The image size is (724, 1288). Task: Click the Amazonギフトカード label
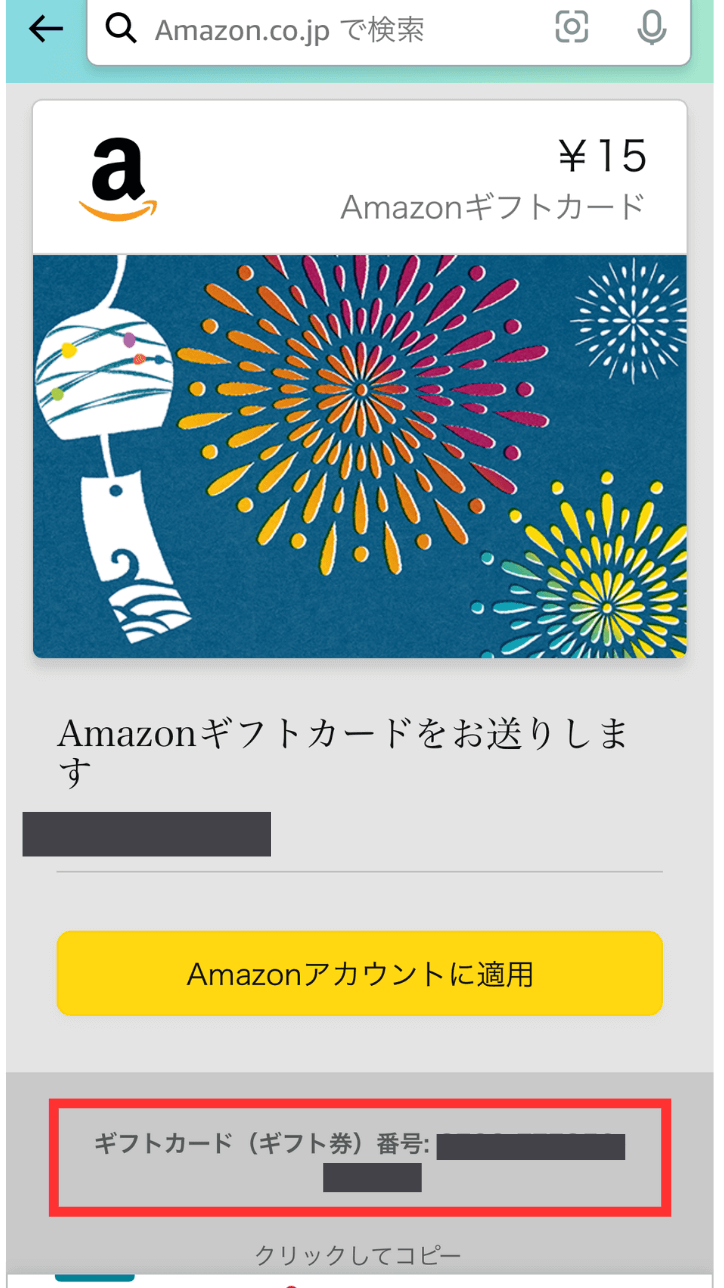point(492,208)
